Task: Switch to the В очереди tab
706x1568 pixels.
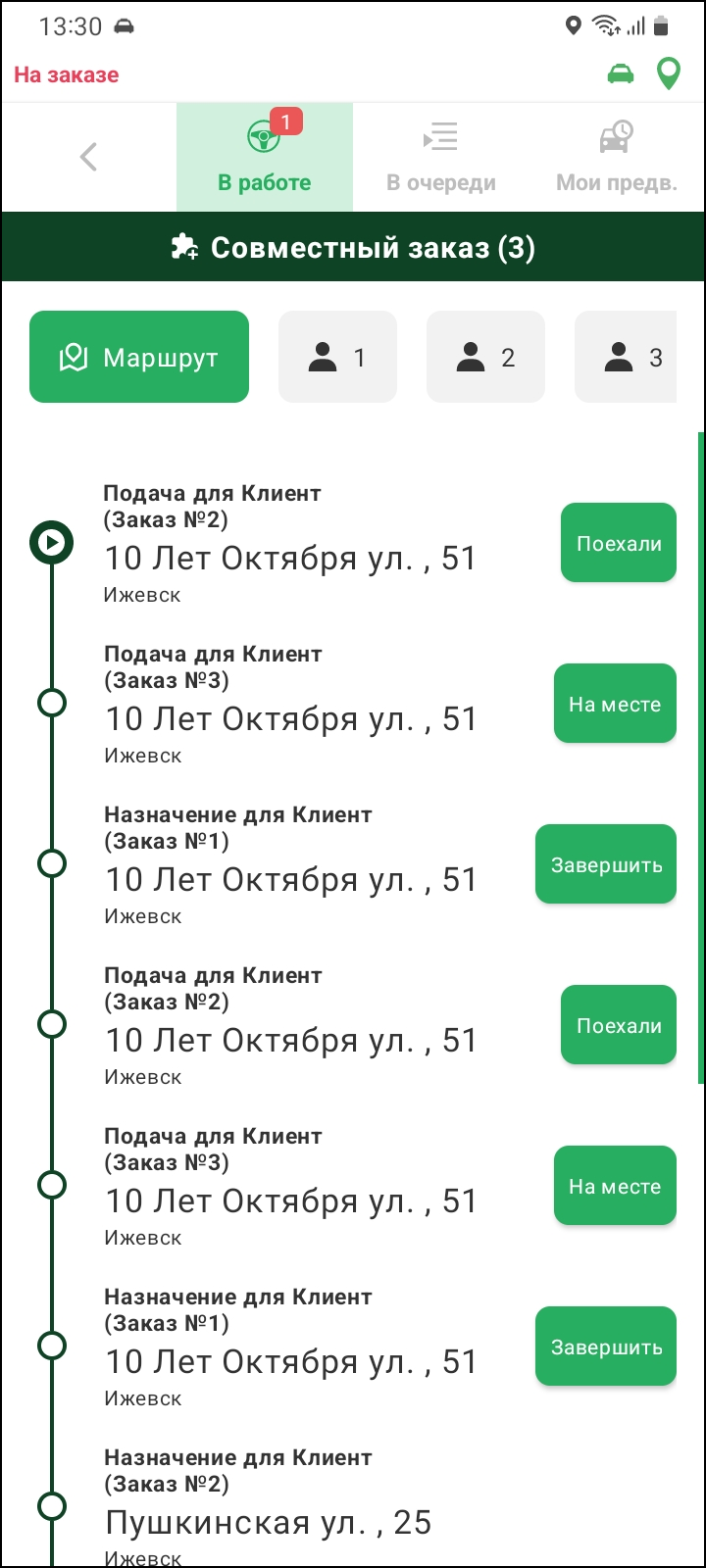Action: click(441, 158)
